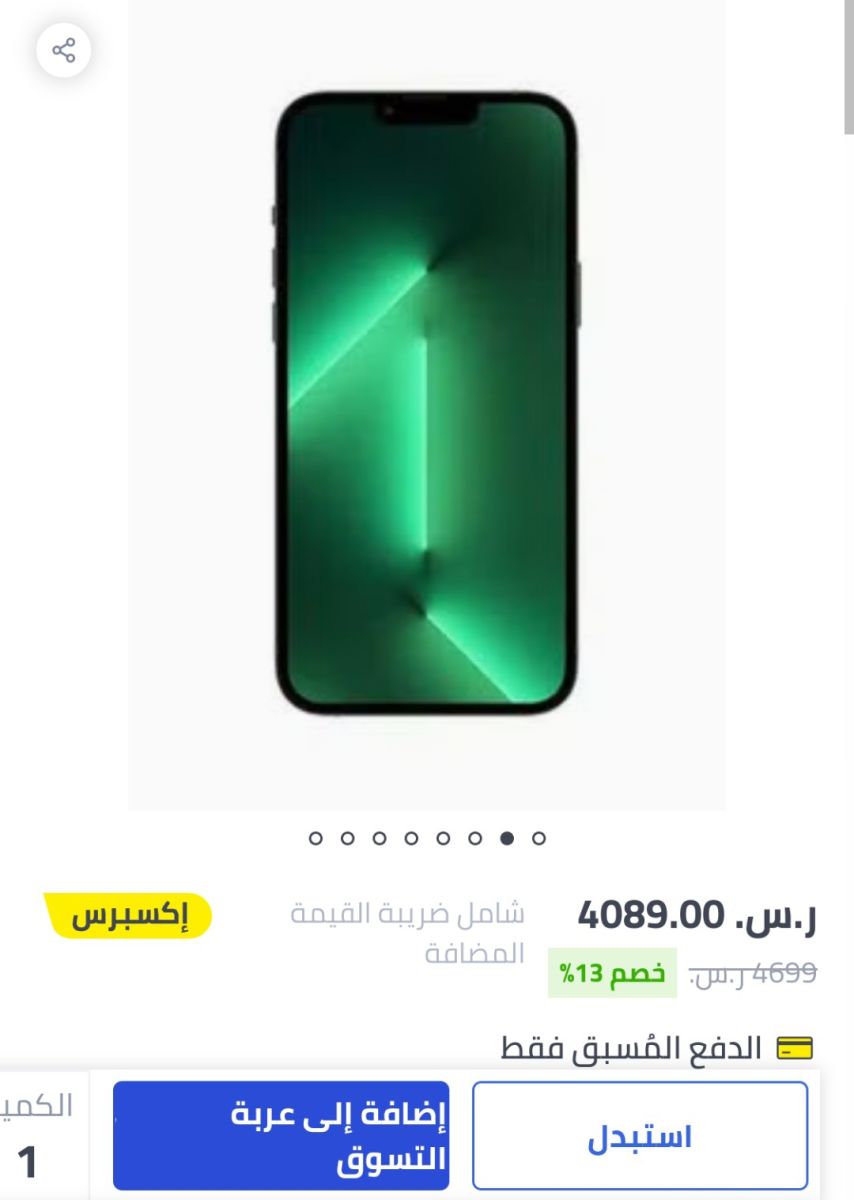Tap the استبدل button
The height and width of the screenshot is (1200, 854).
pos(639,1136)
